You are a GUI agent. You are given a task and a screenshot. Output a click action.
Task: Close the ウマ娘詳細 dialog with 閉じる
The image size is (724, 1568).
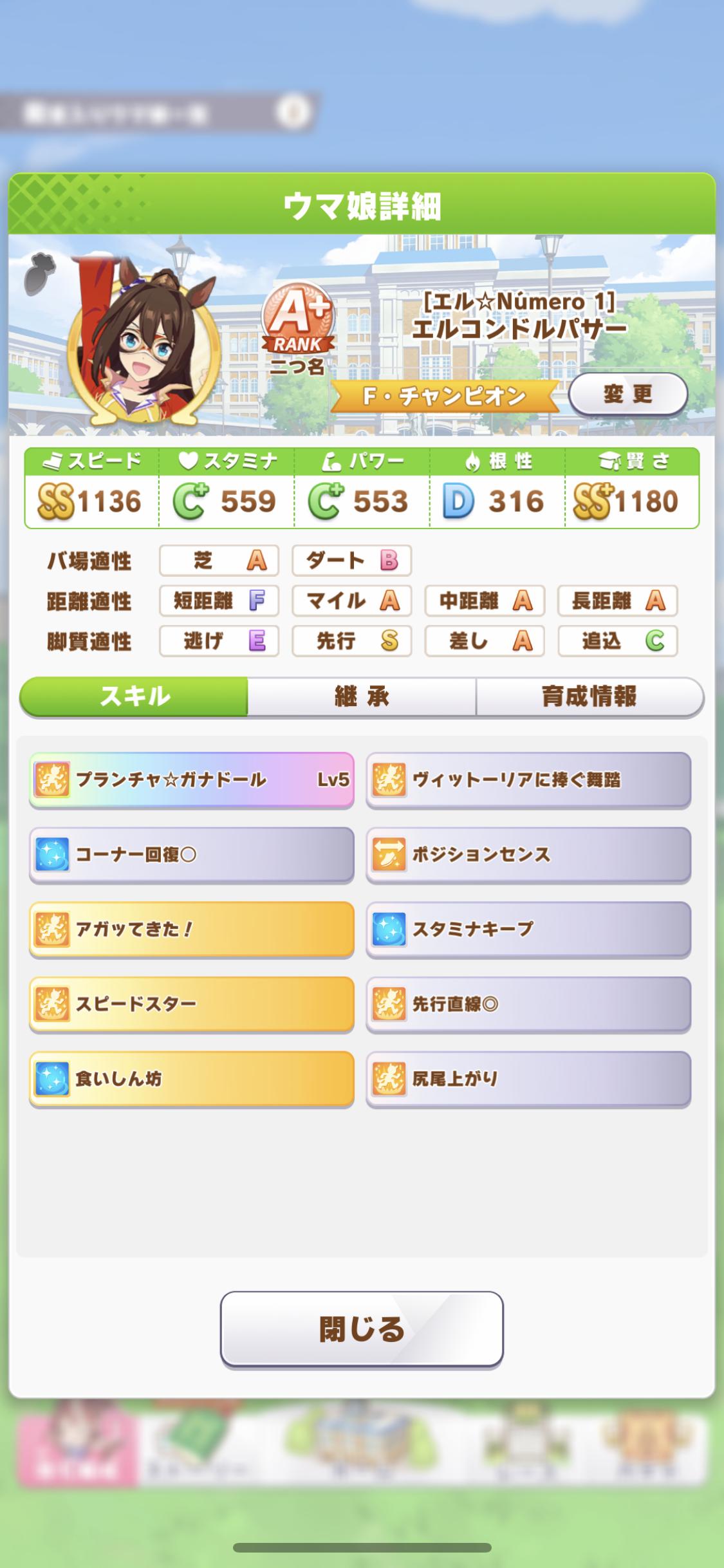[362, 1329]
